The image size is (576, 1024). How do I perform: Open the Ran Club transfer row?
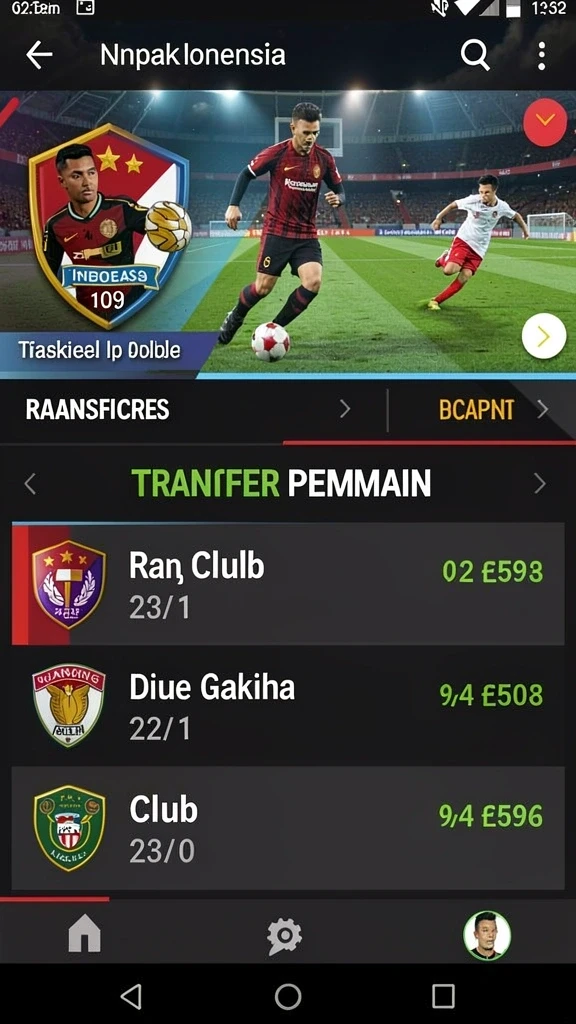pyautogui.click(x=288, y=584)
